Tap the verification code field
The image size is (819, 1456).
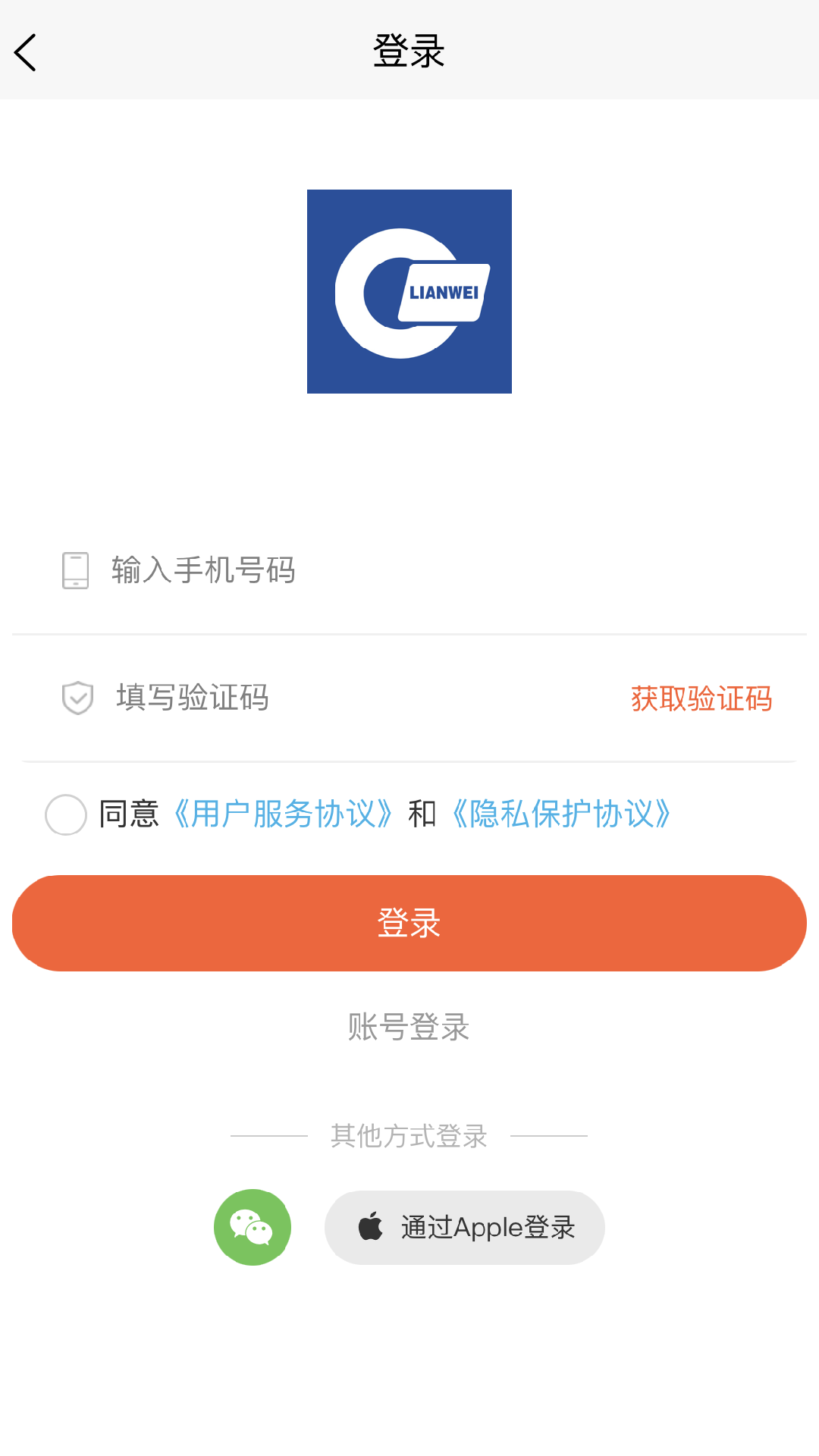(x=341, y=698)
